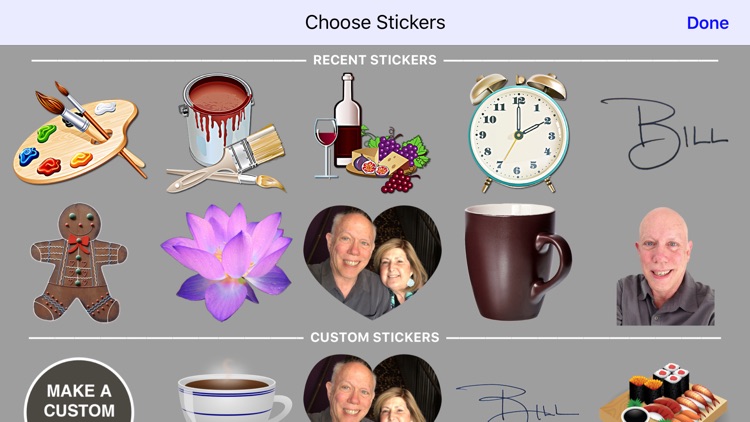Select the alarm clock sticker

point(518,132)
